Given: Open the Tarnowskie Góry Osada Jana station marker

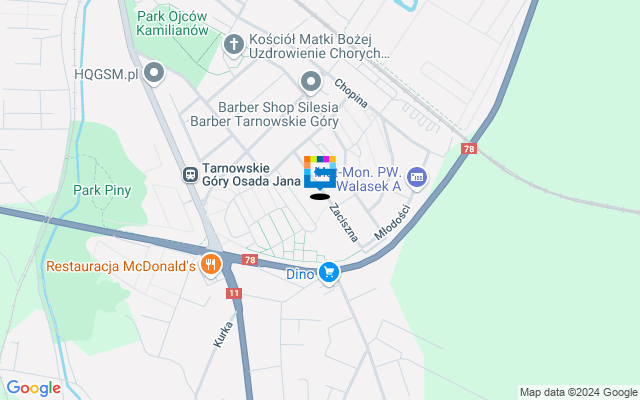Looking at the screenshot, I should click(188, 175).
